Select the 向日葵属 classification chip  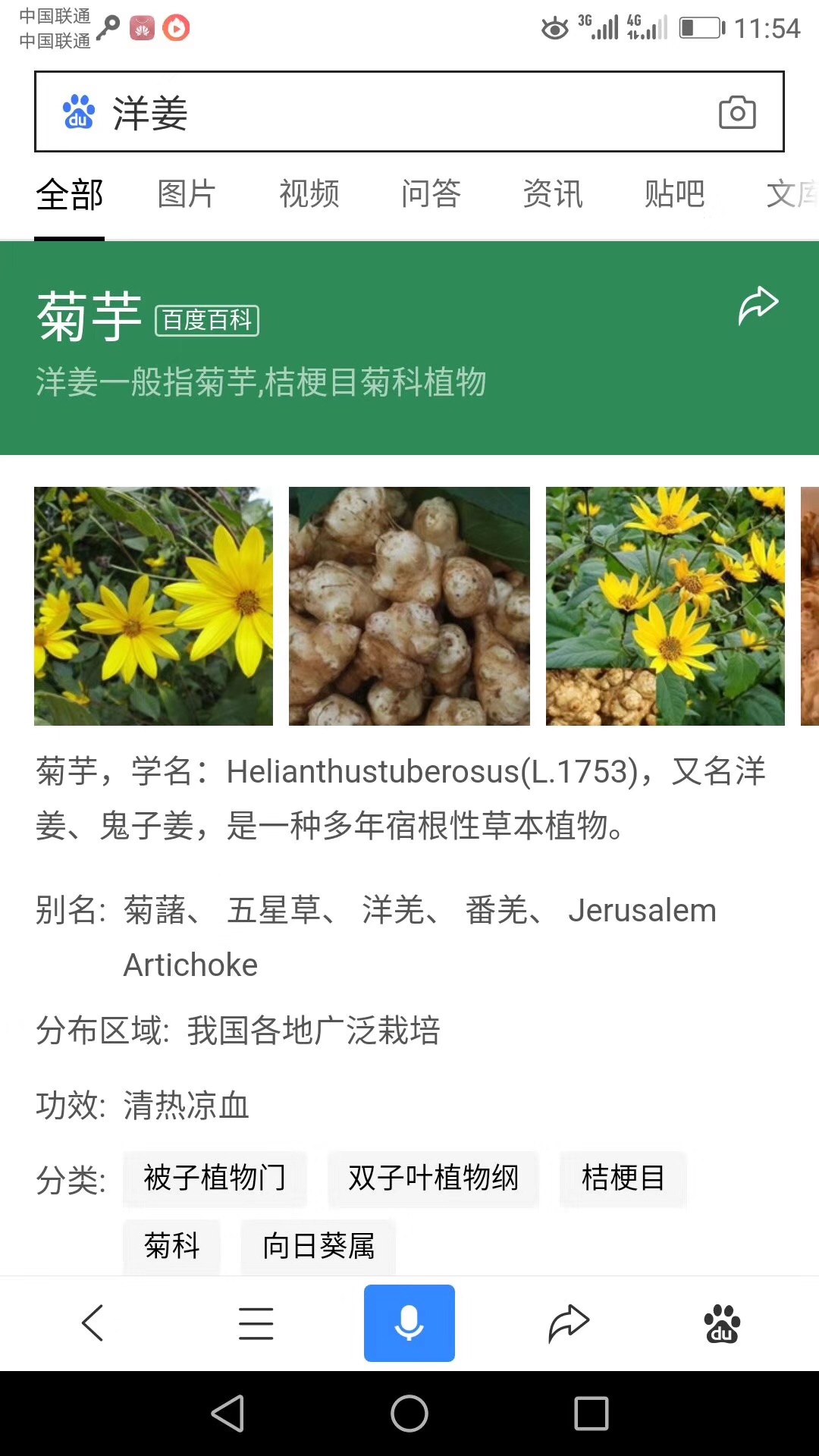[318, 1245]
